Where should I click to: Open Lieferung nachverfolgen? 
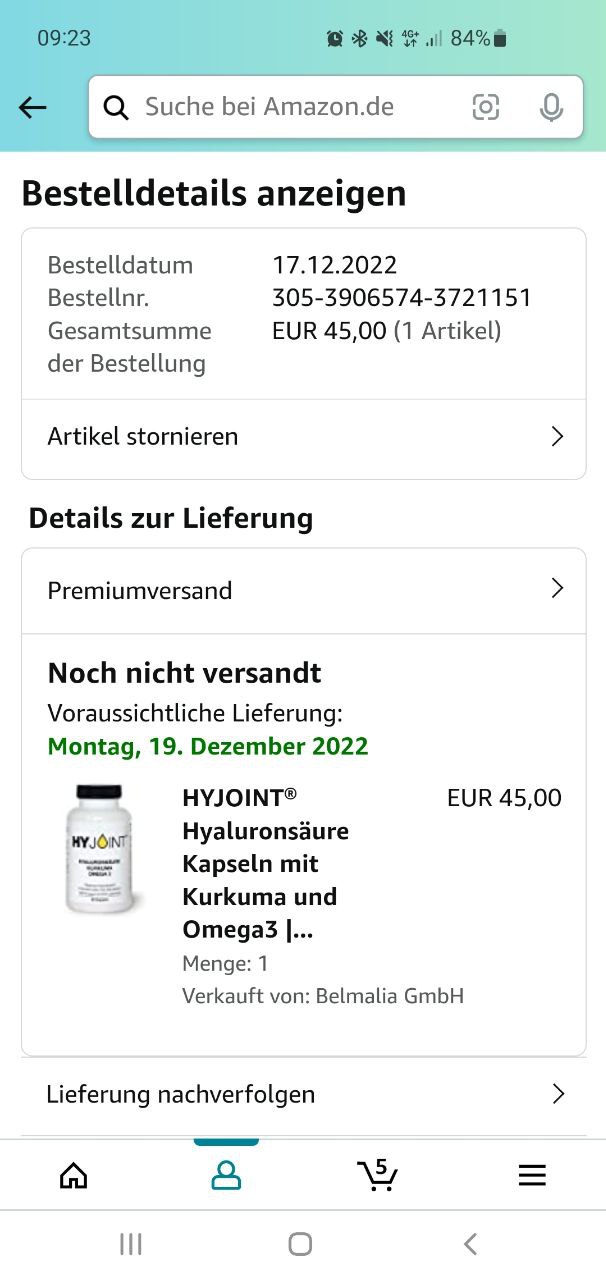(x=303, y=1095)
